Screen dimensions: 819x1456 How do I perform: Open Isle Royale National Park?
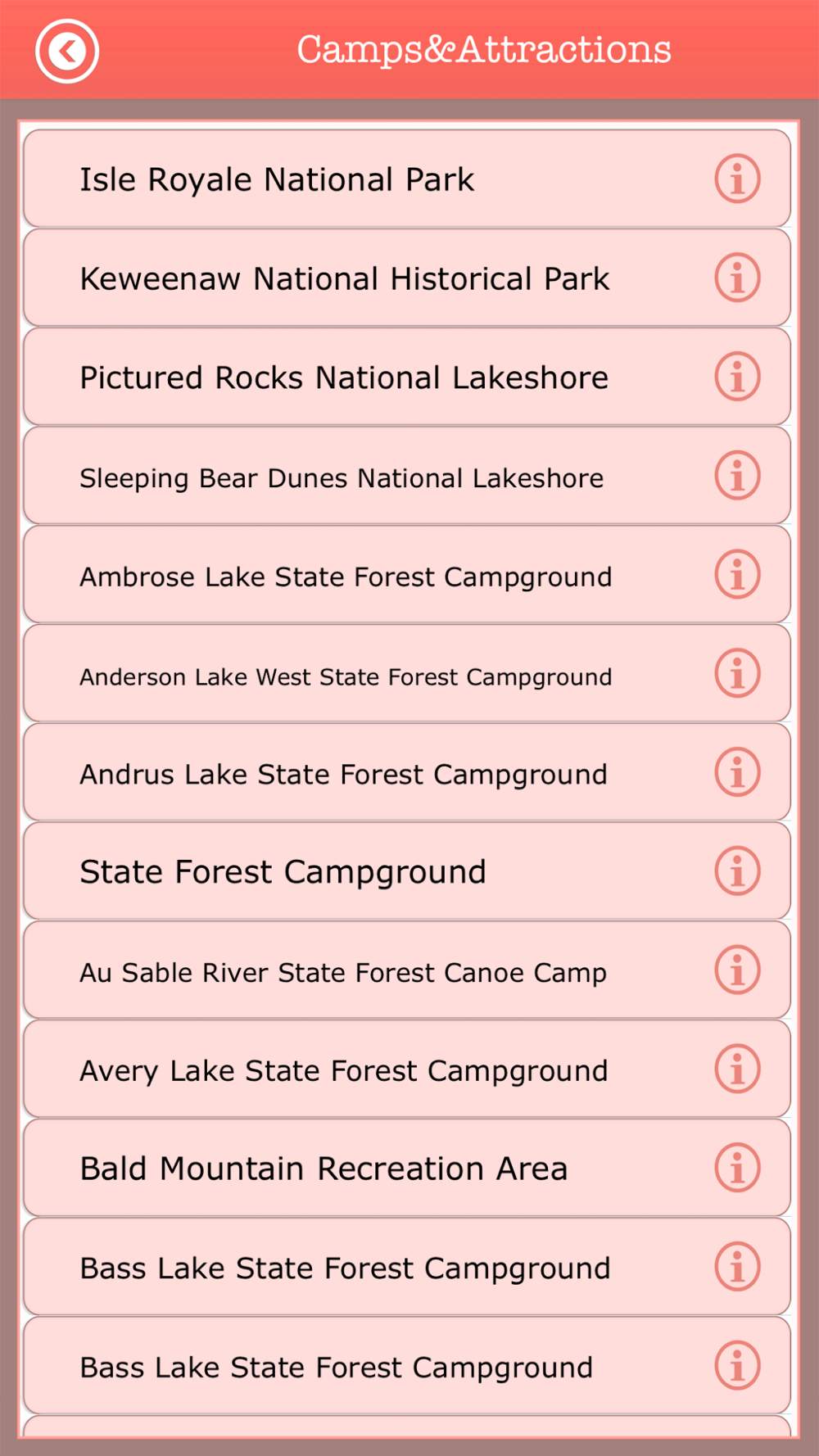coord(407,179)
